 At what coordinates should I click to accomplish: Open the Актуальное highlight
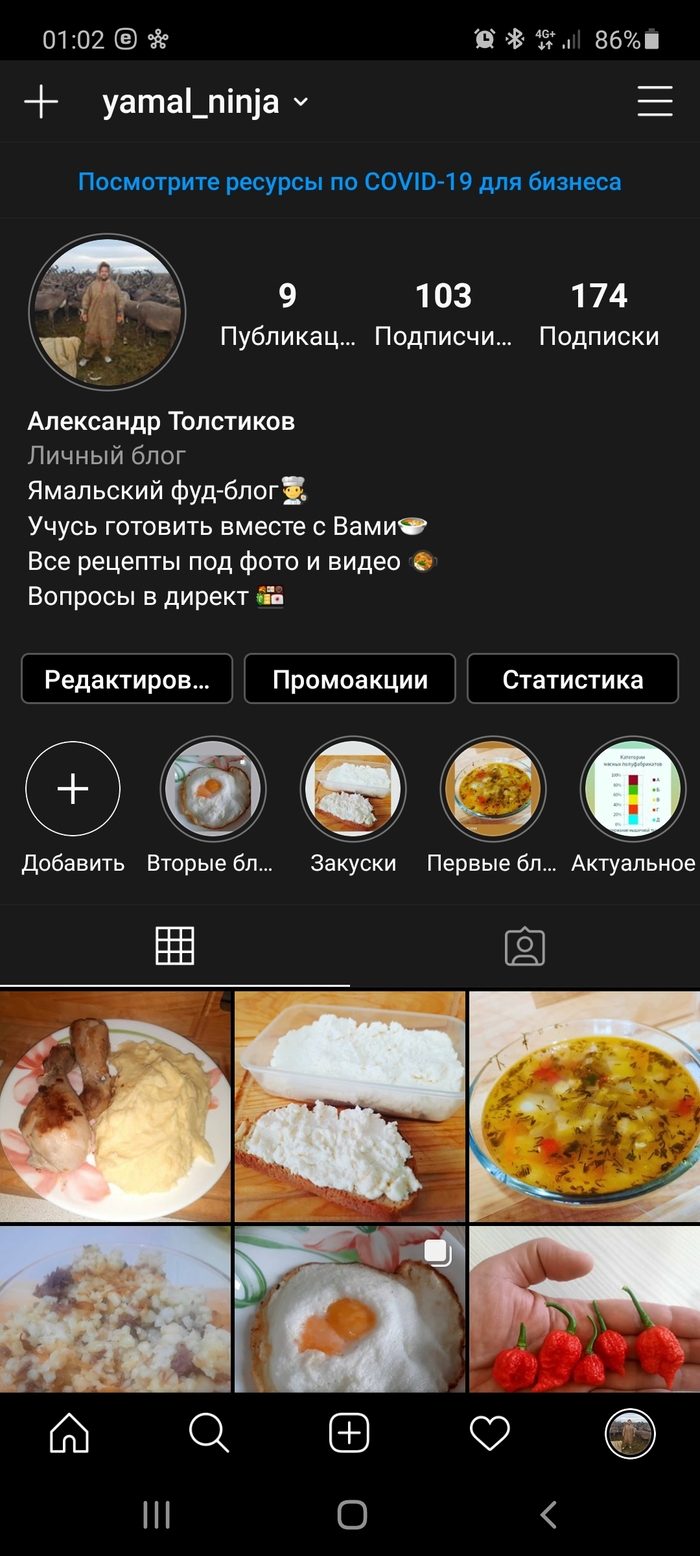633,790
